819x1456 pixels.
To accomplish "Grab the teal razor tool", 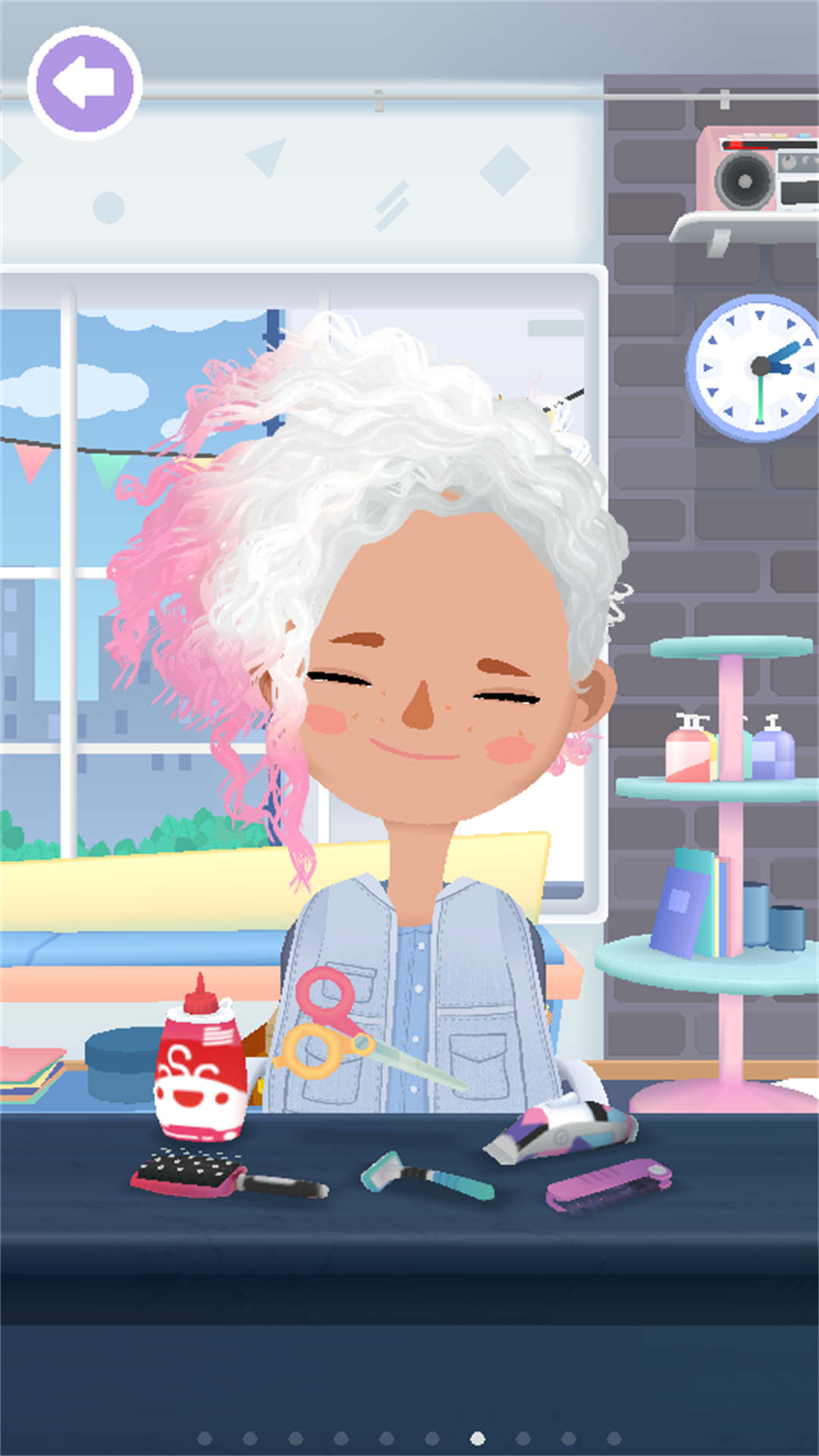I will point(425,1175).
